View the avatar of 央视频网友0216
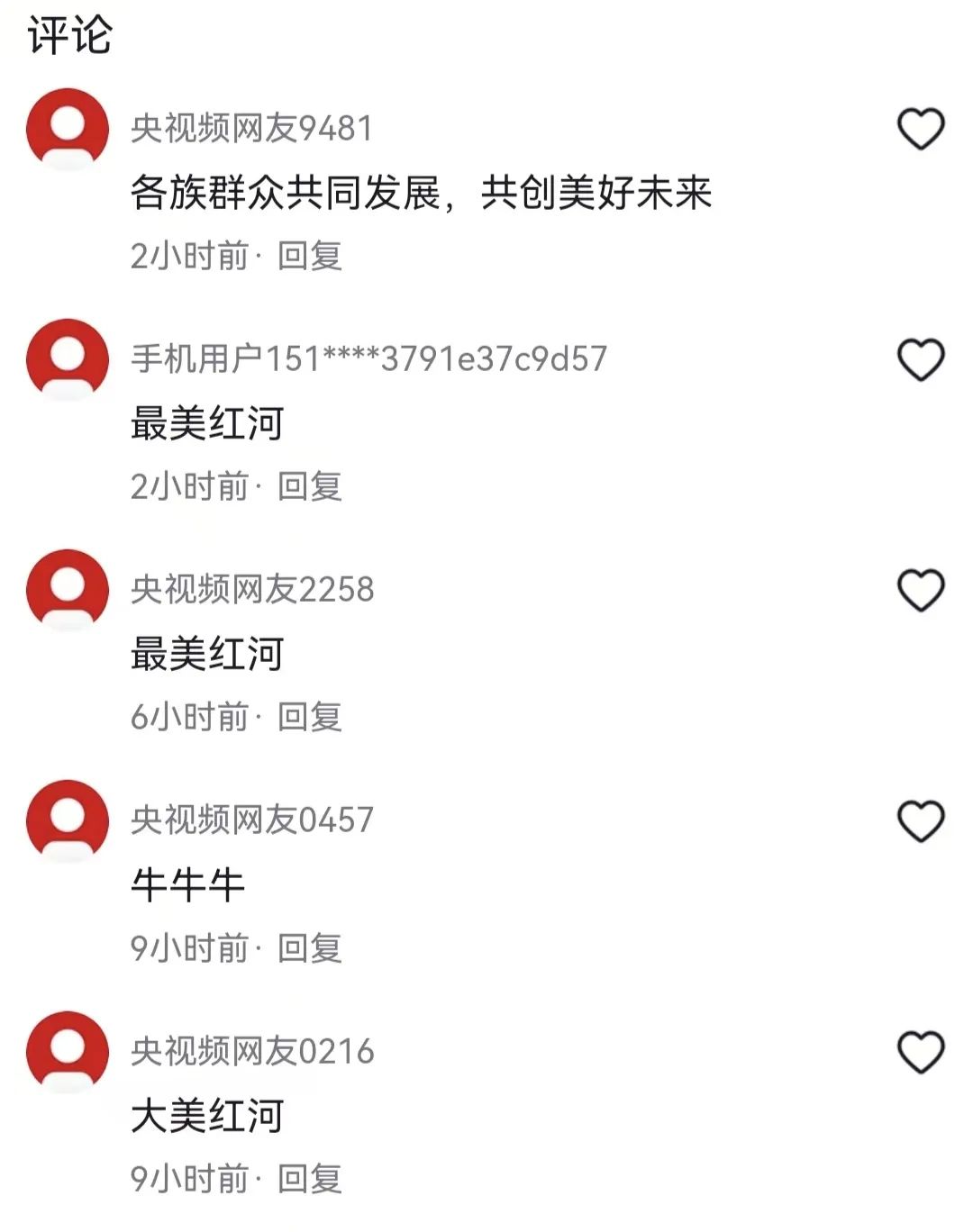The width and height of the screenshot is (973, 1232). (x=68, y=1051)
